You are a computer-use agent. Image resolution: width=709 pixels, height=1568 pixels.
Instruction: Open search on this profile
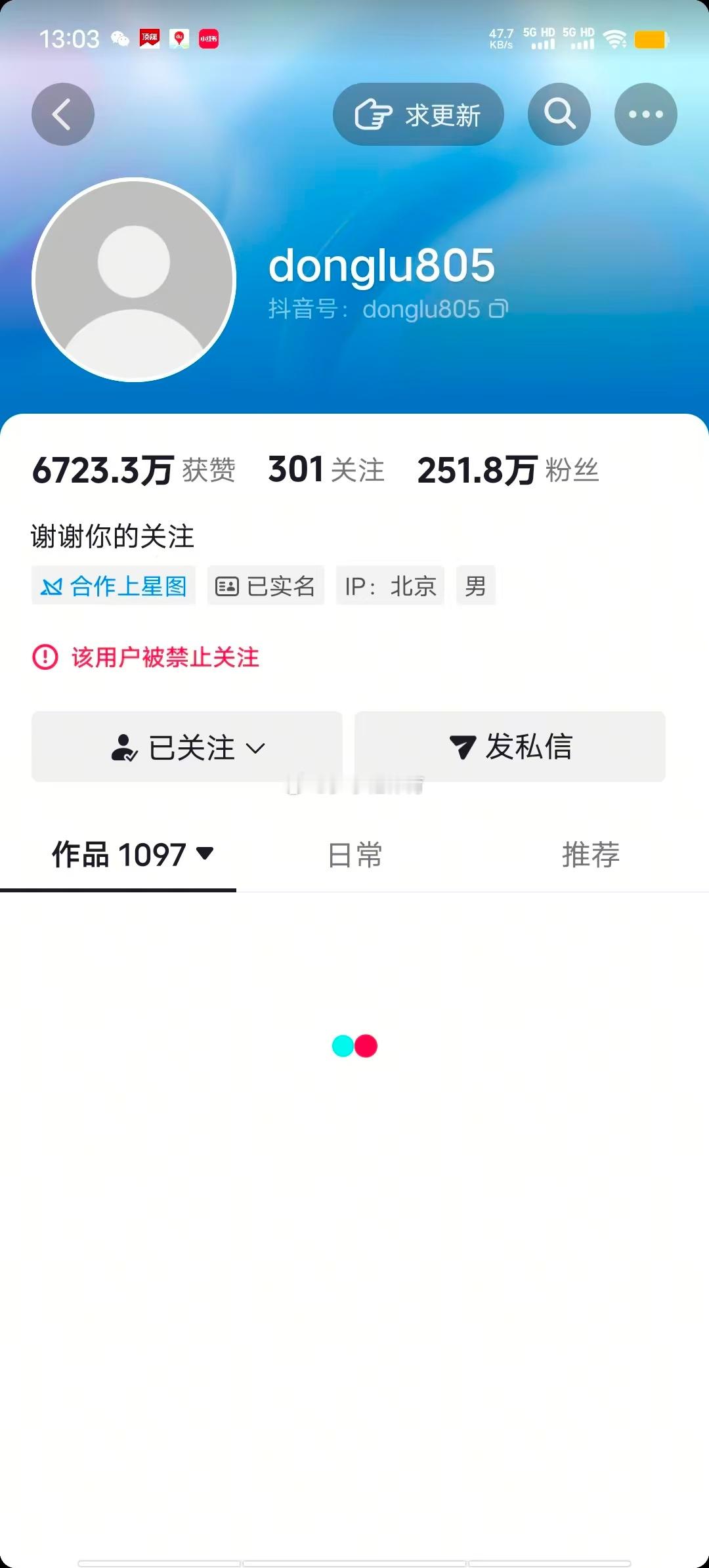(559, 113)
